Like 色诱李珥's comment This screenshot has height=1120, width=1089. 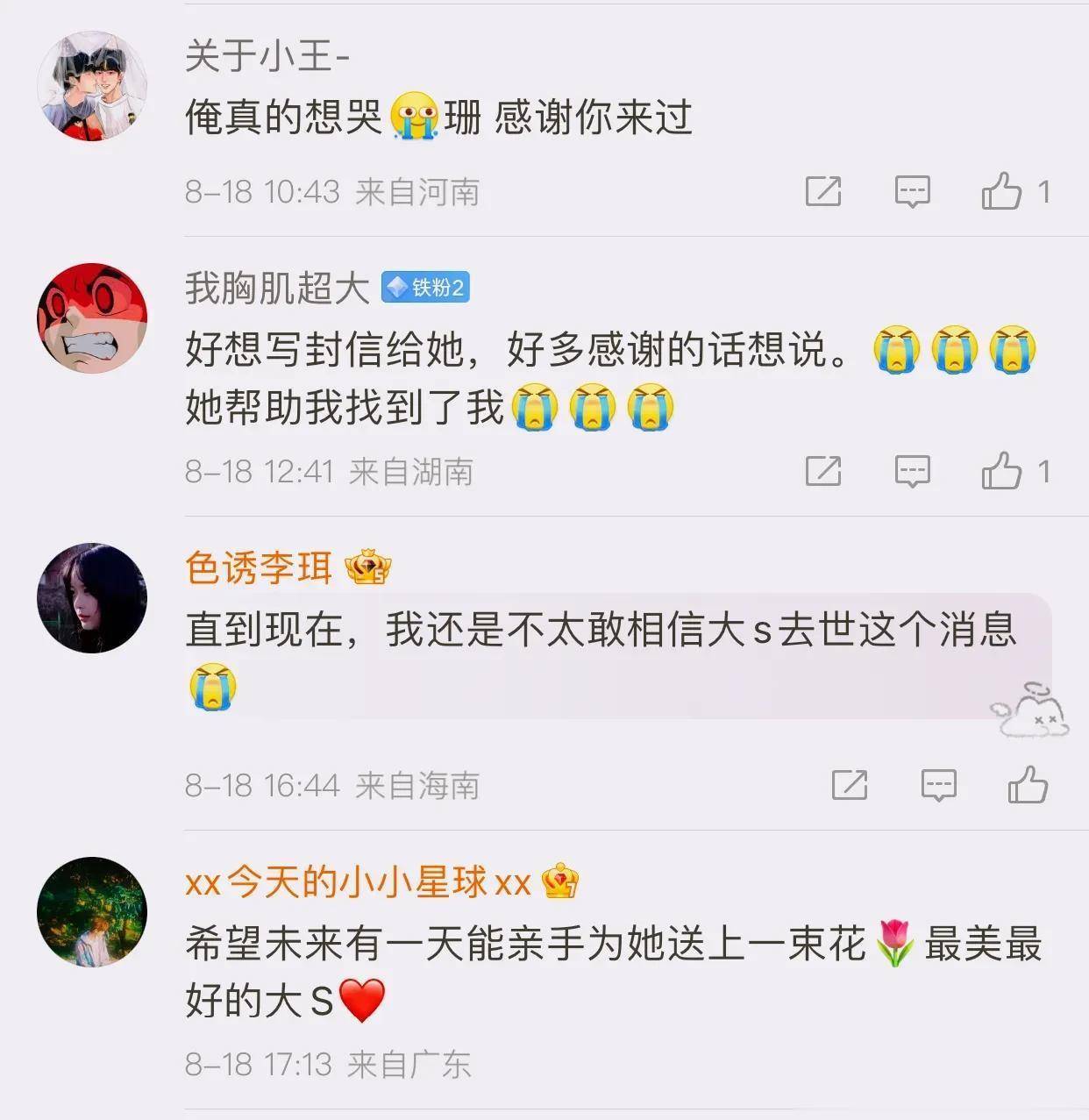[1028, 784]
